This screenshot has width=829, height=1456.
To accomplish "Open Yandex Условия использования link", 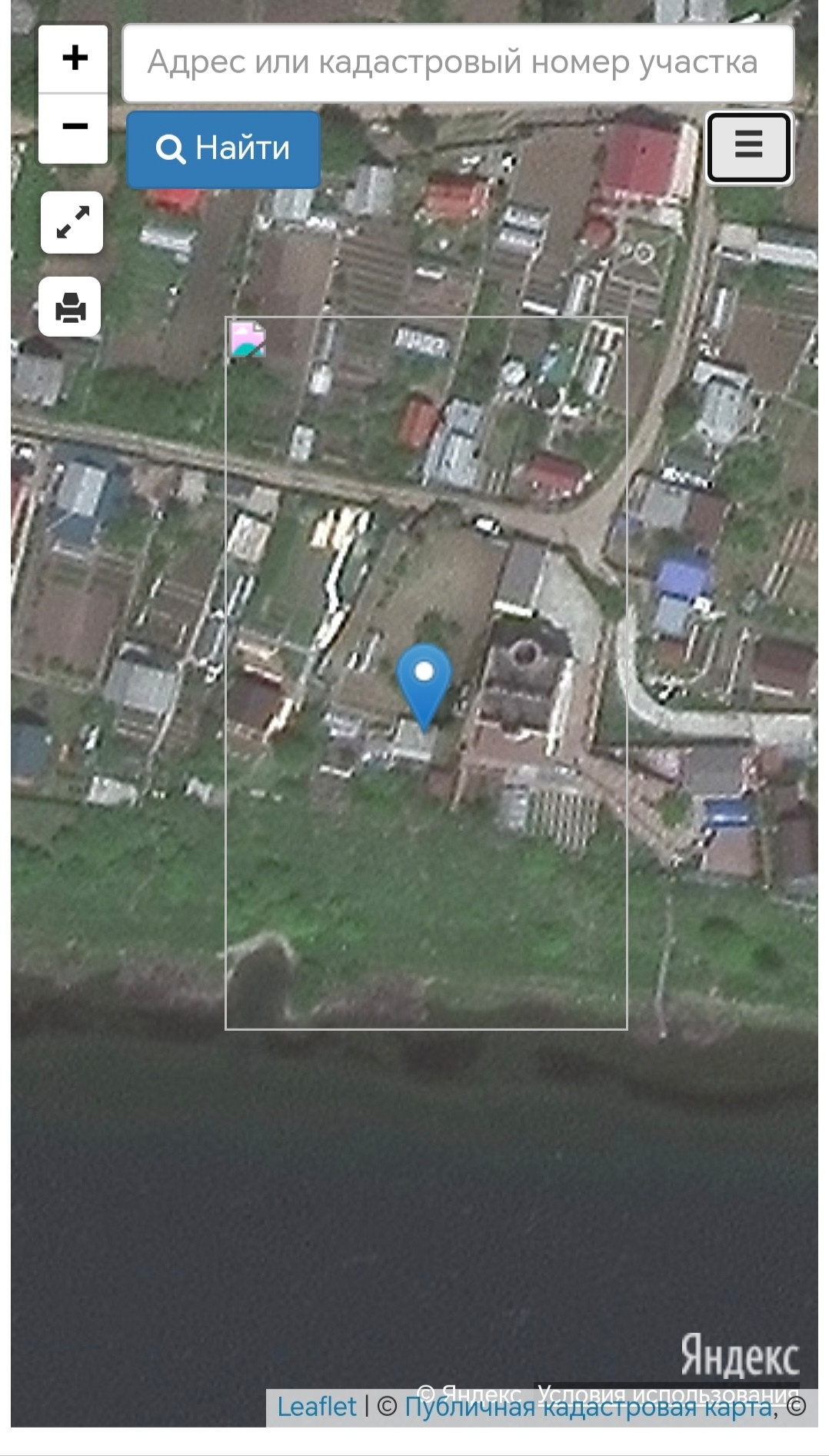I will pos(667,1392).
